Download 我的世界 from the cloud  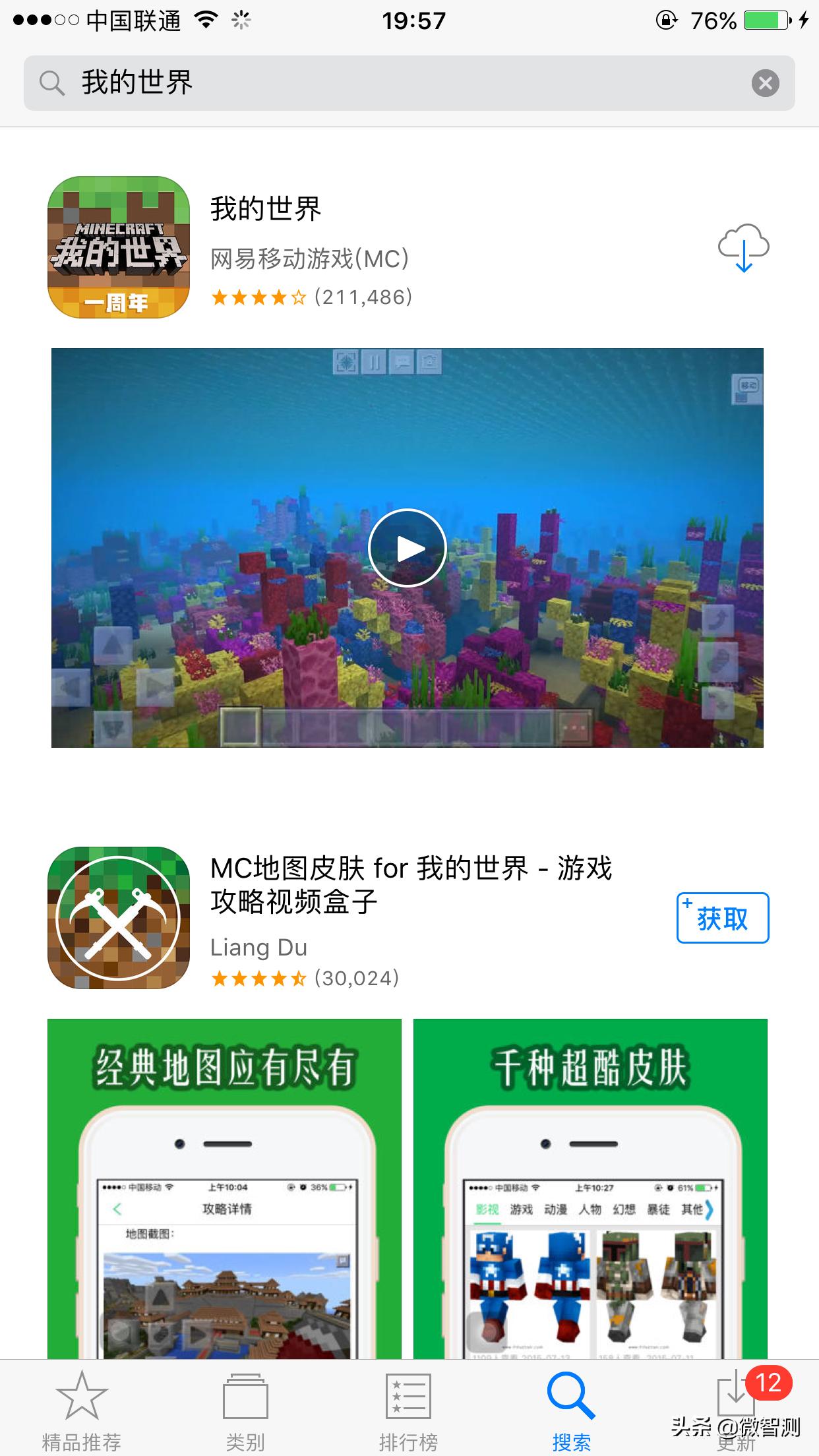pos(743,248)
